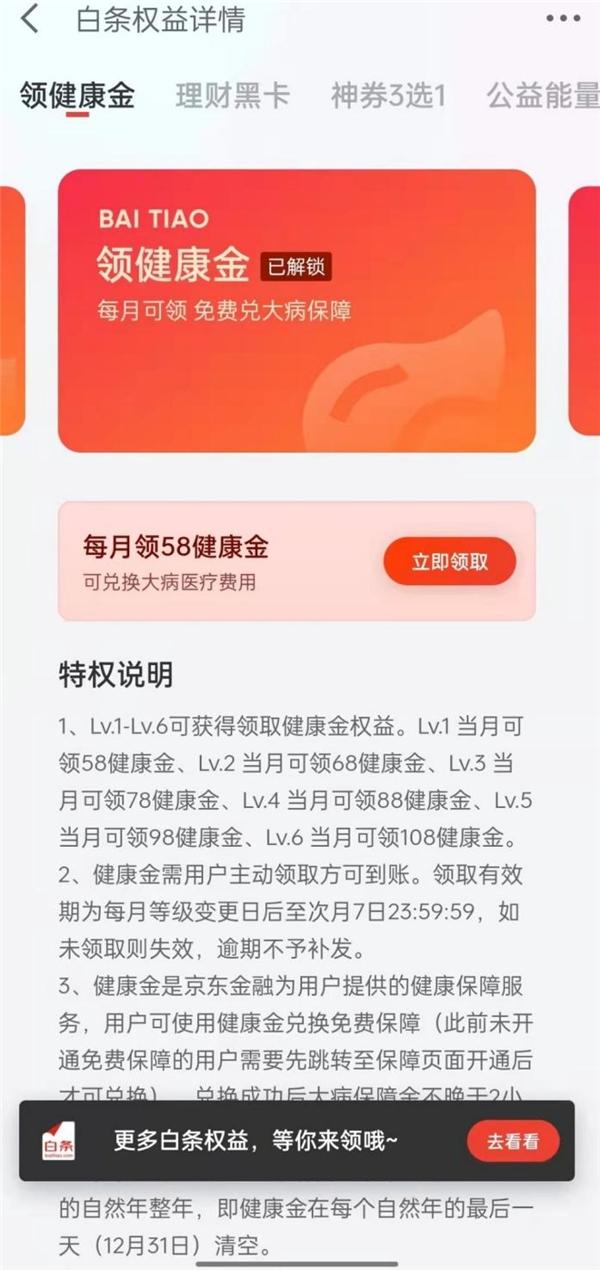Image resolution: width=600 pixels, height=1270 pixels.
Task: Tap 去看看 for more 白条权益
Action: (513, 1141)
